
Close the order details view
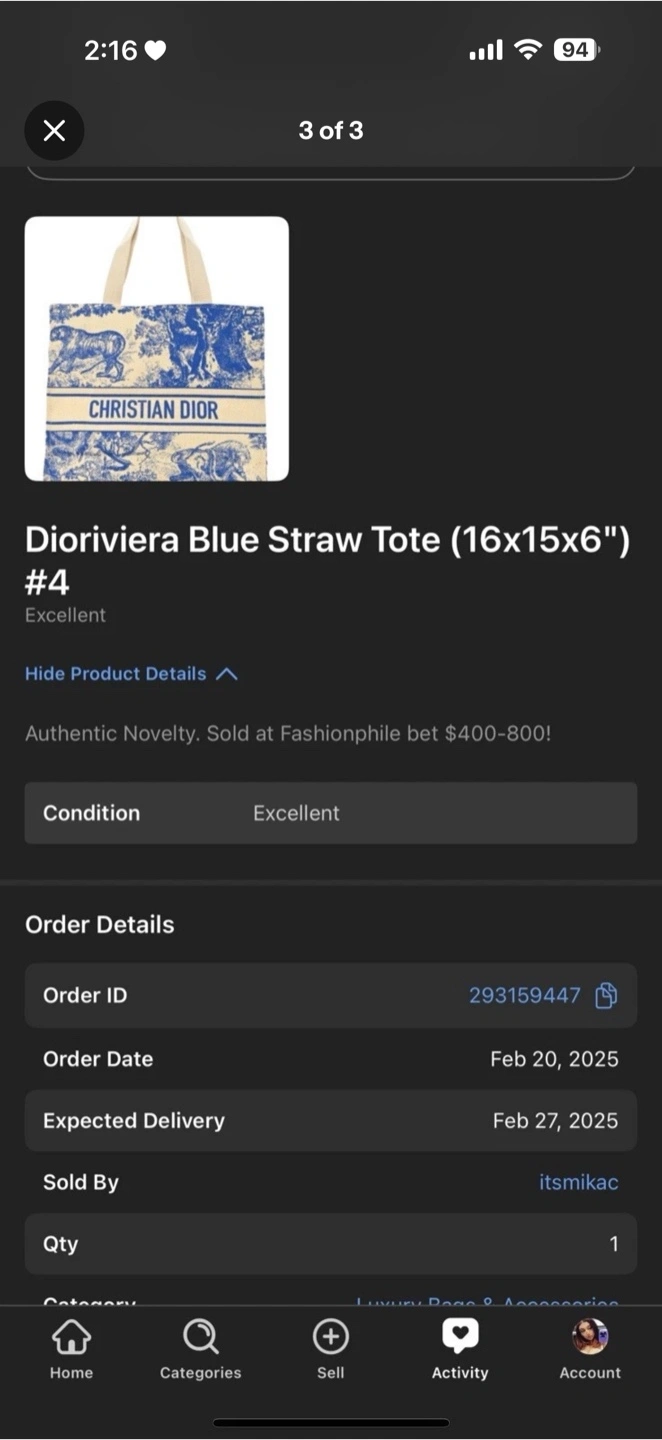(54, 130)
